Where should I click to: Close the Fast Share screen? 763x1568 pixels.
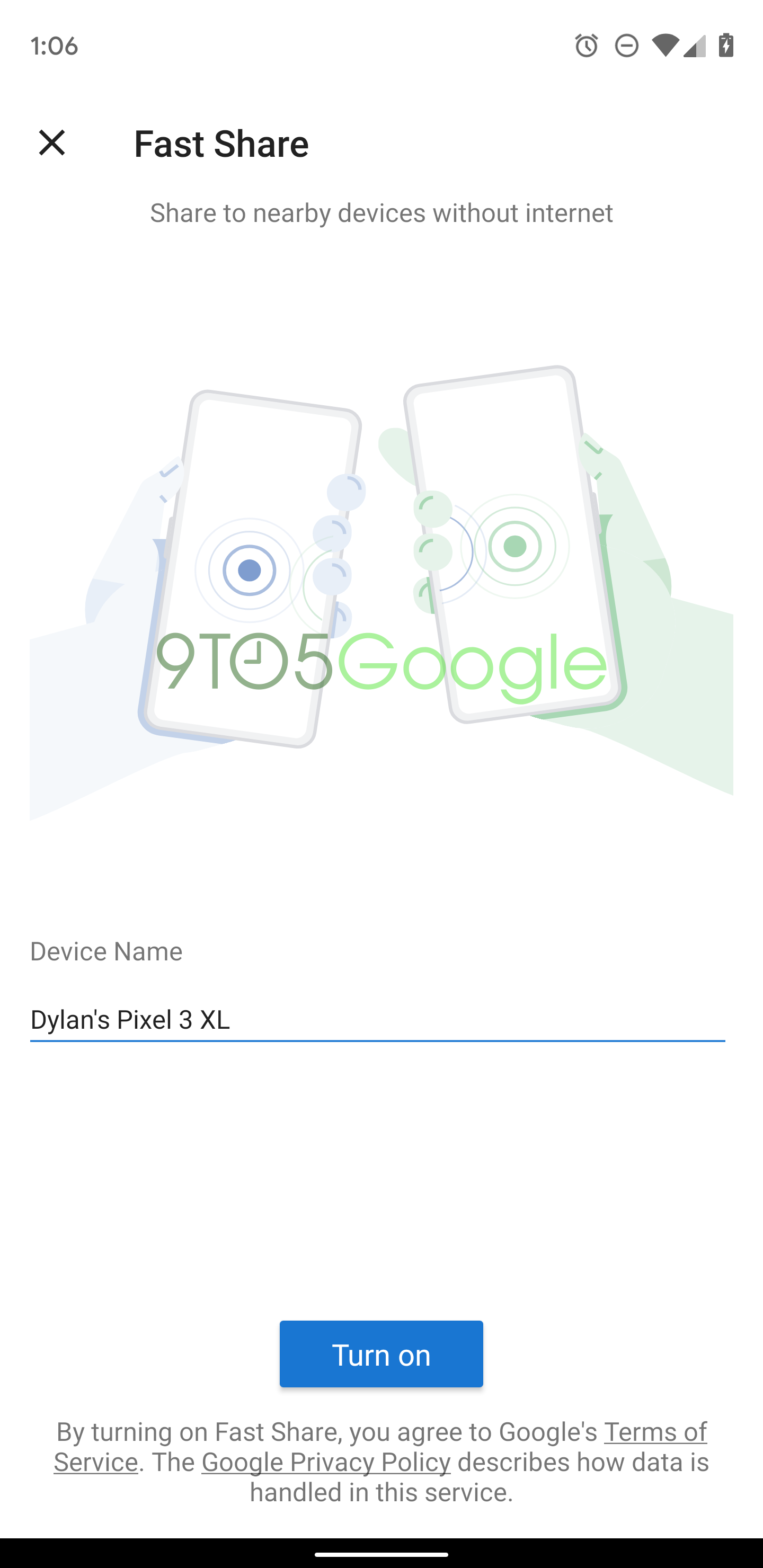click(x=52, y=143)
